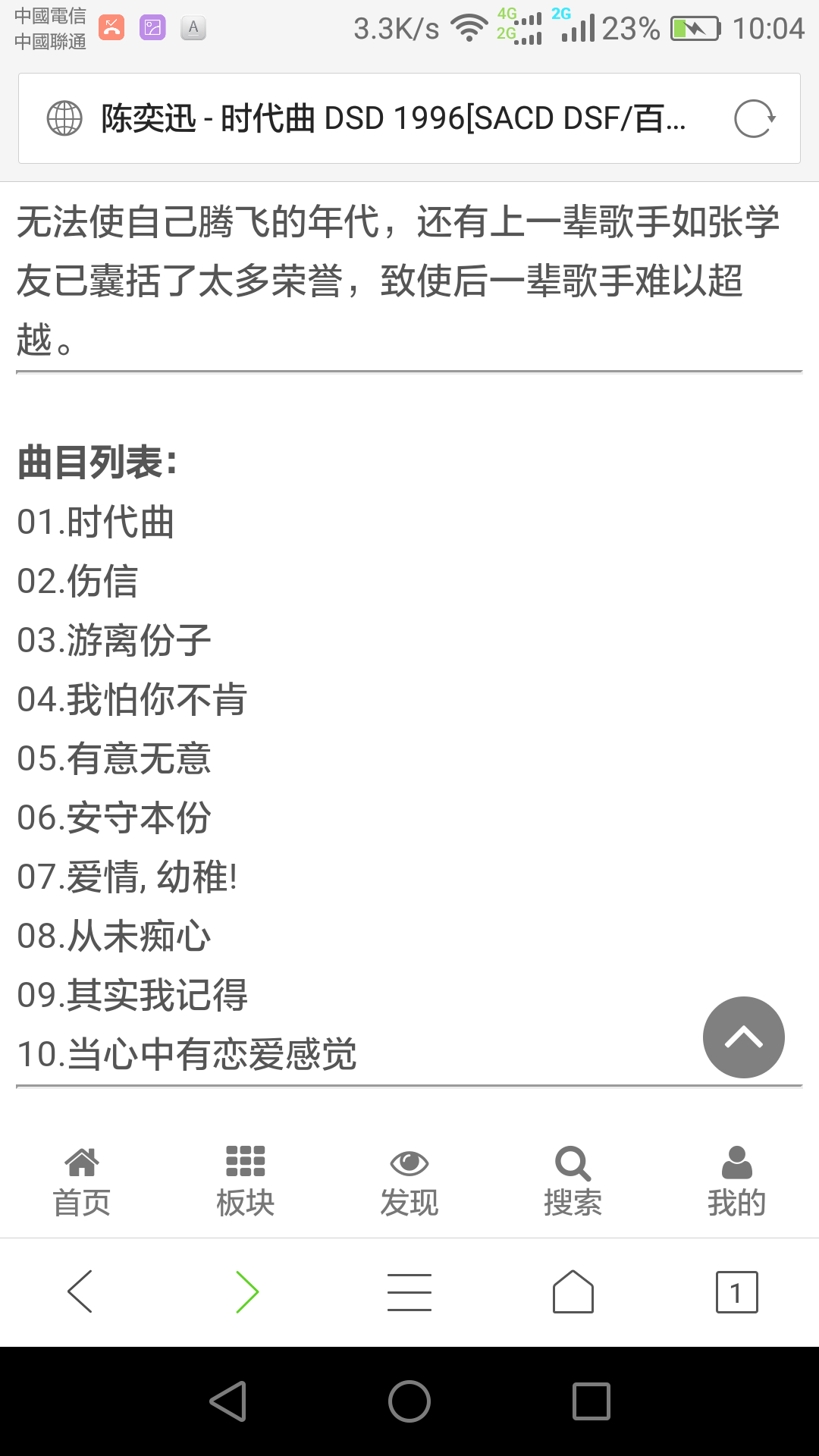Open the 搜索 tab

click(573, 1181)
